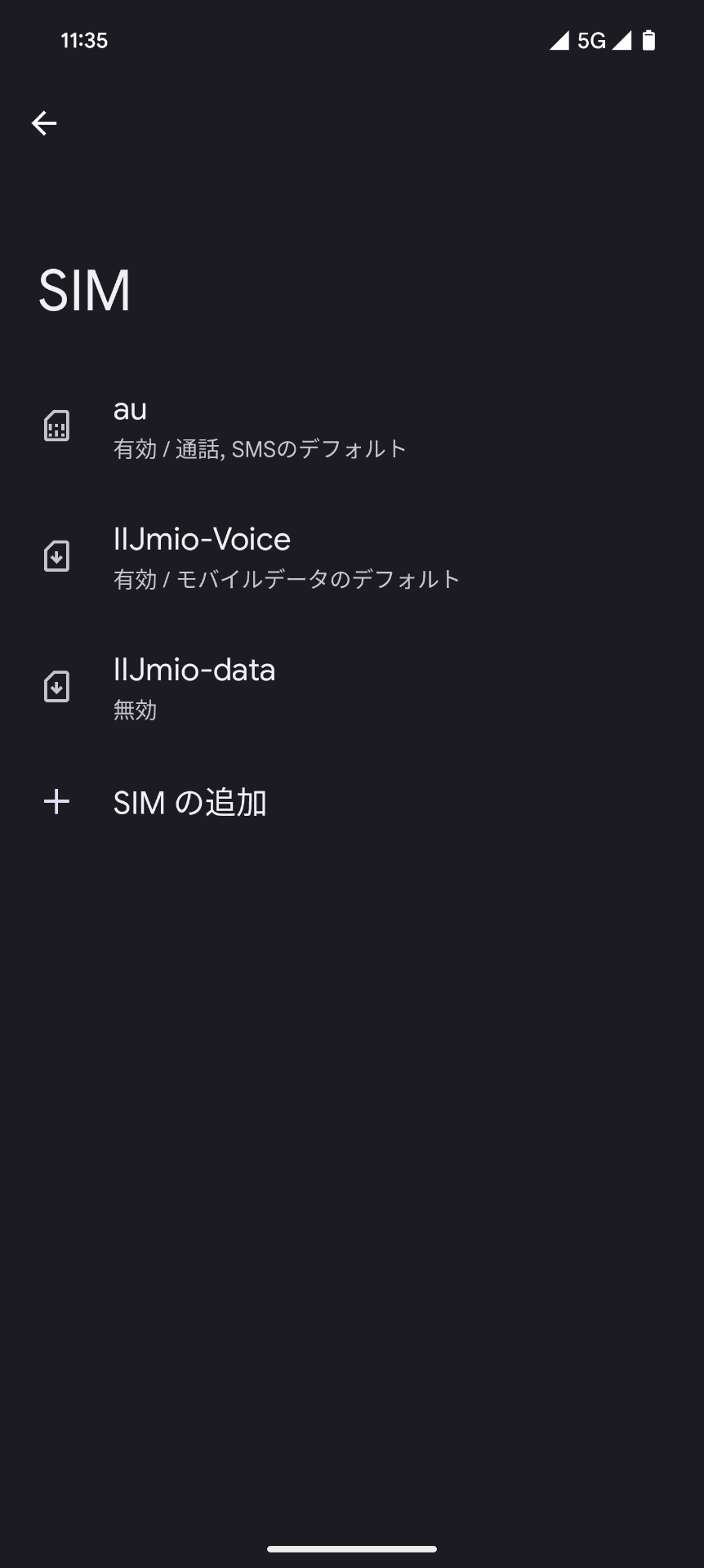Screen dimensions: 704x1568
Task: Tap the clock showing 11:35
Action: (x=86, y=39)
